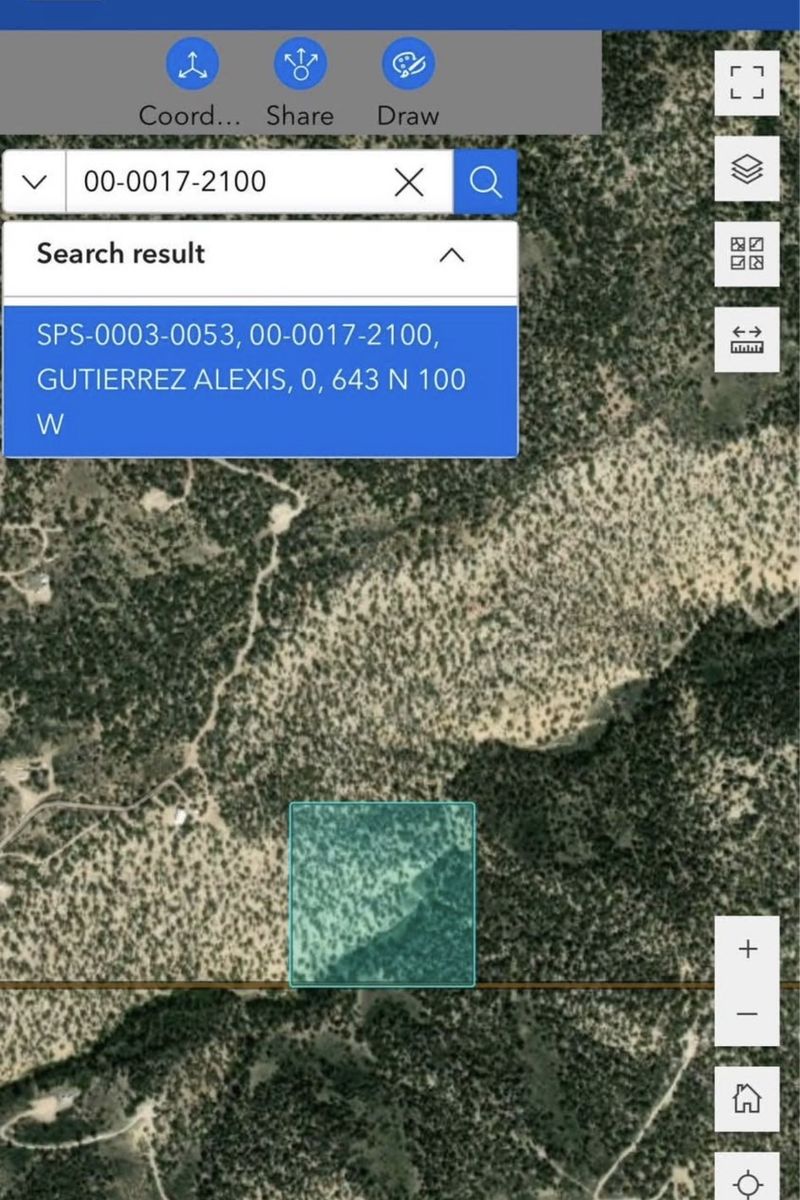Open the Coordinates tool
The height and width of the screenshot is (1200, 800).
(192, 67)
